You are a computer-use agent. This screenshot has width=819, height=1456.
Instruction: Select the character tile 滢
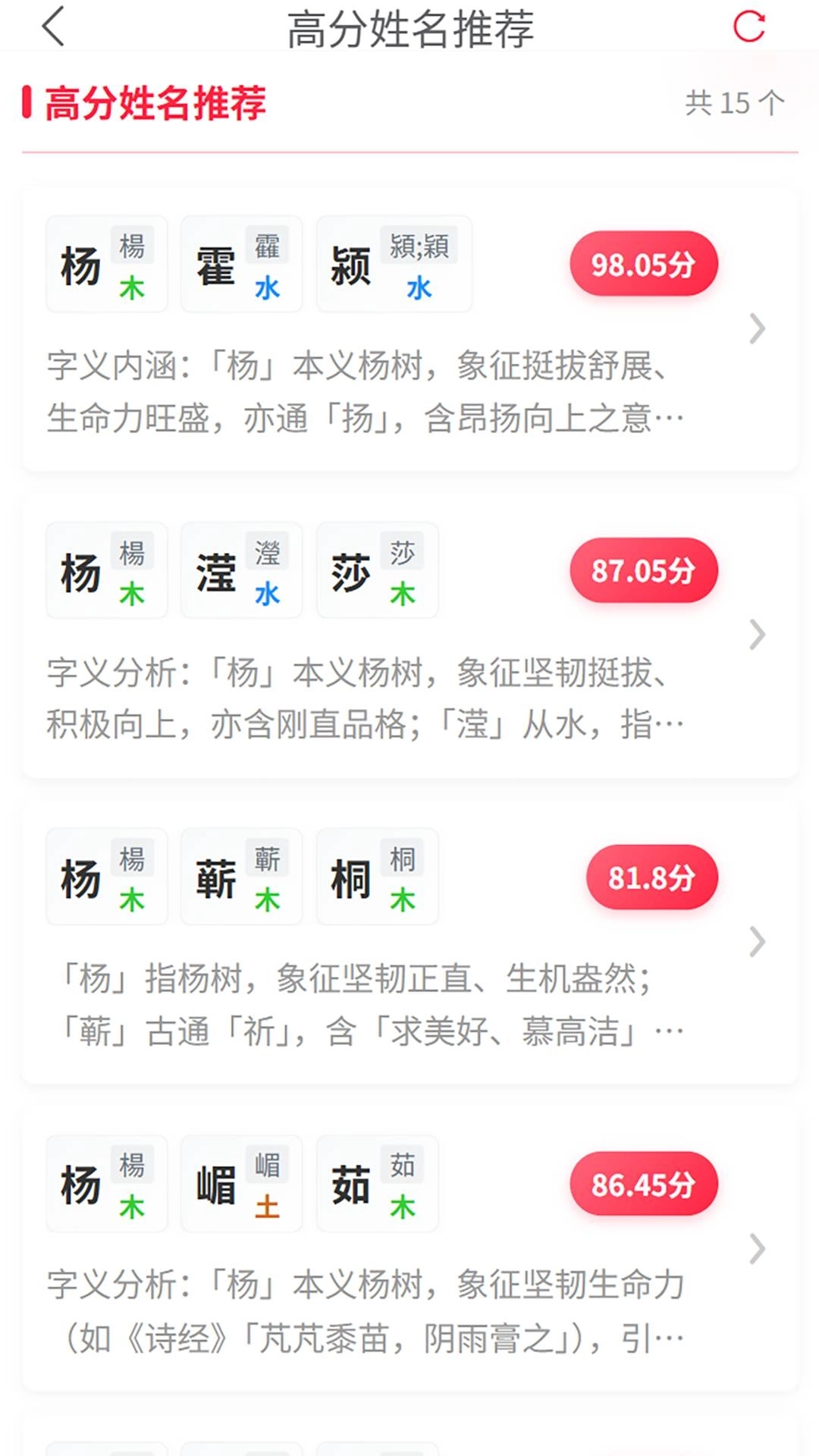pos(241,571)
